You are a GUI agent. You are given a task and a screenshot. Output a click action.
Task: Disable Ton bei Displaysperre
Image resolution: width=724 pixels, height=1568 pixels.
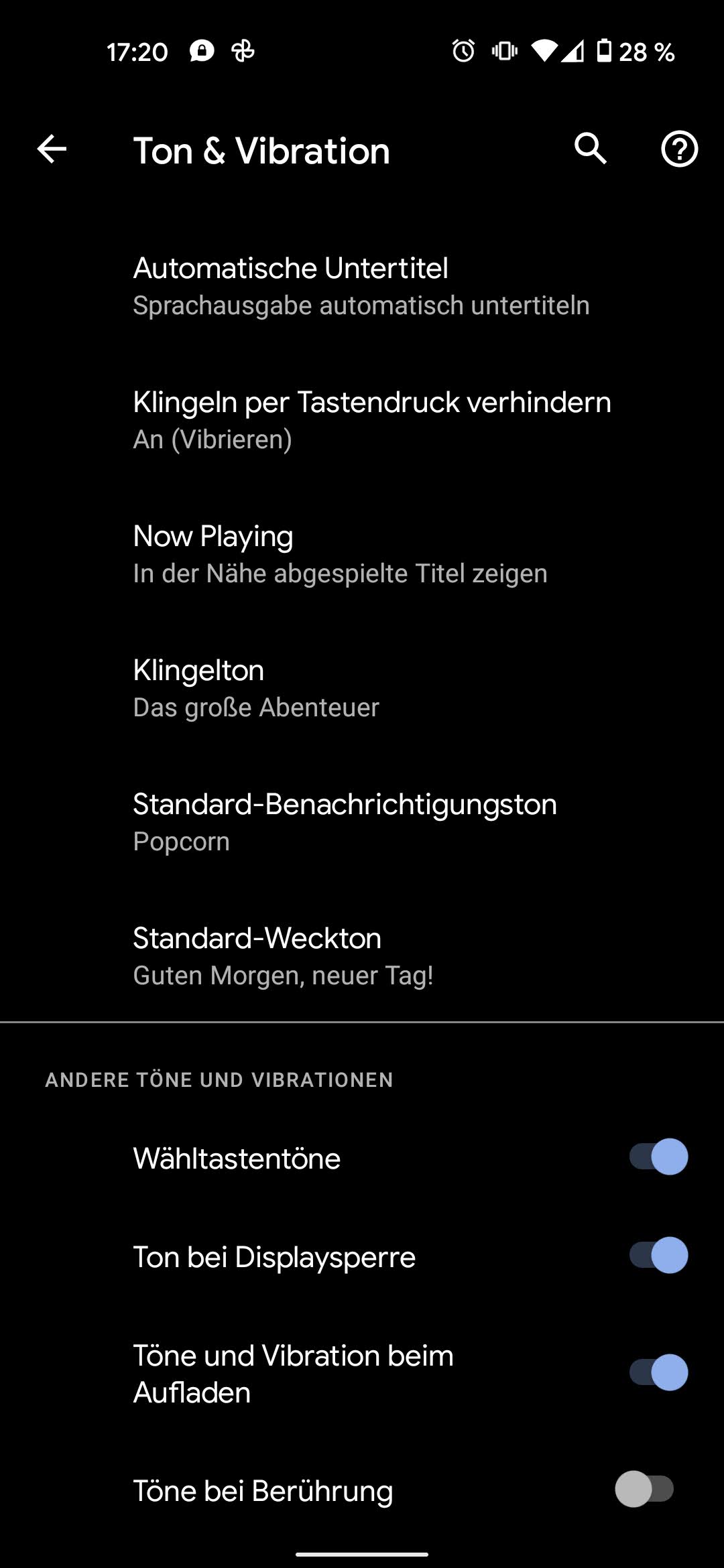[658, 1256]
